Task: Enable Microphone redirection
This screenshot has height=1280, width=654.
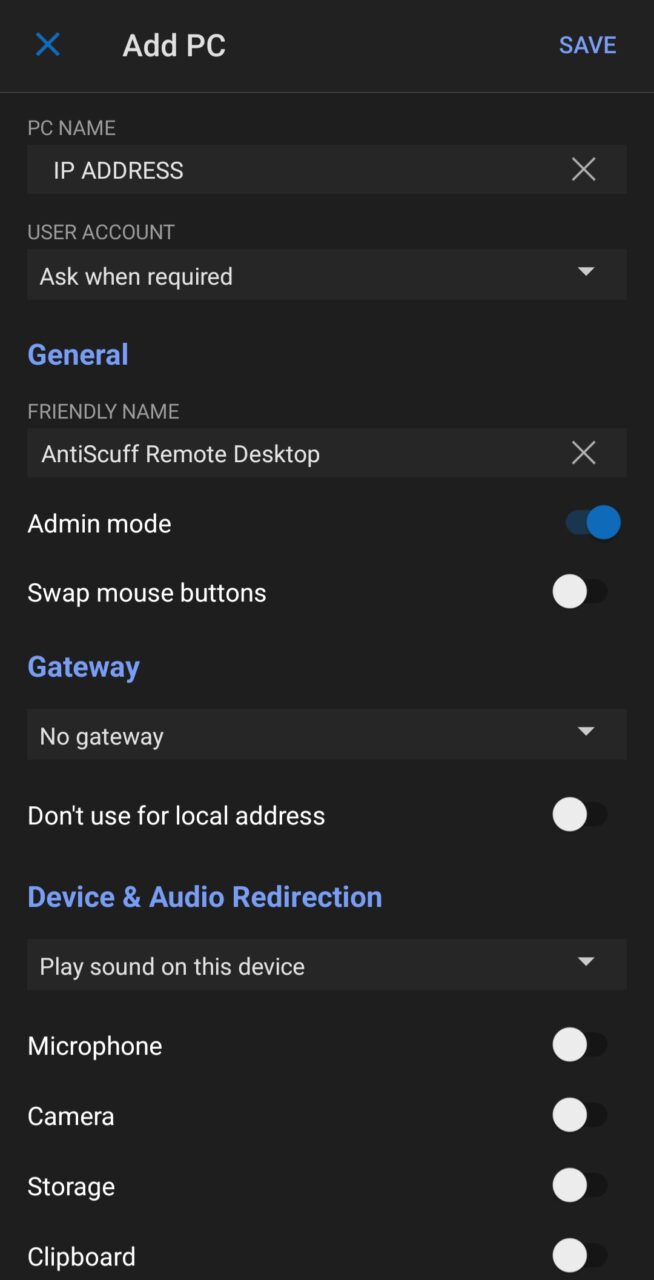Action: 580,1045
